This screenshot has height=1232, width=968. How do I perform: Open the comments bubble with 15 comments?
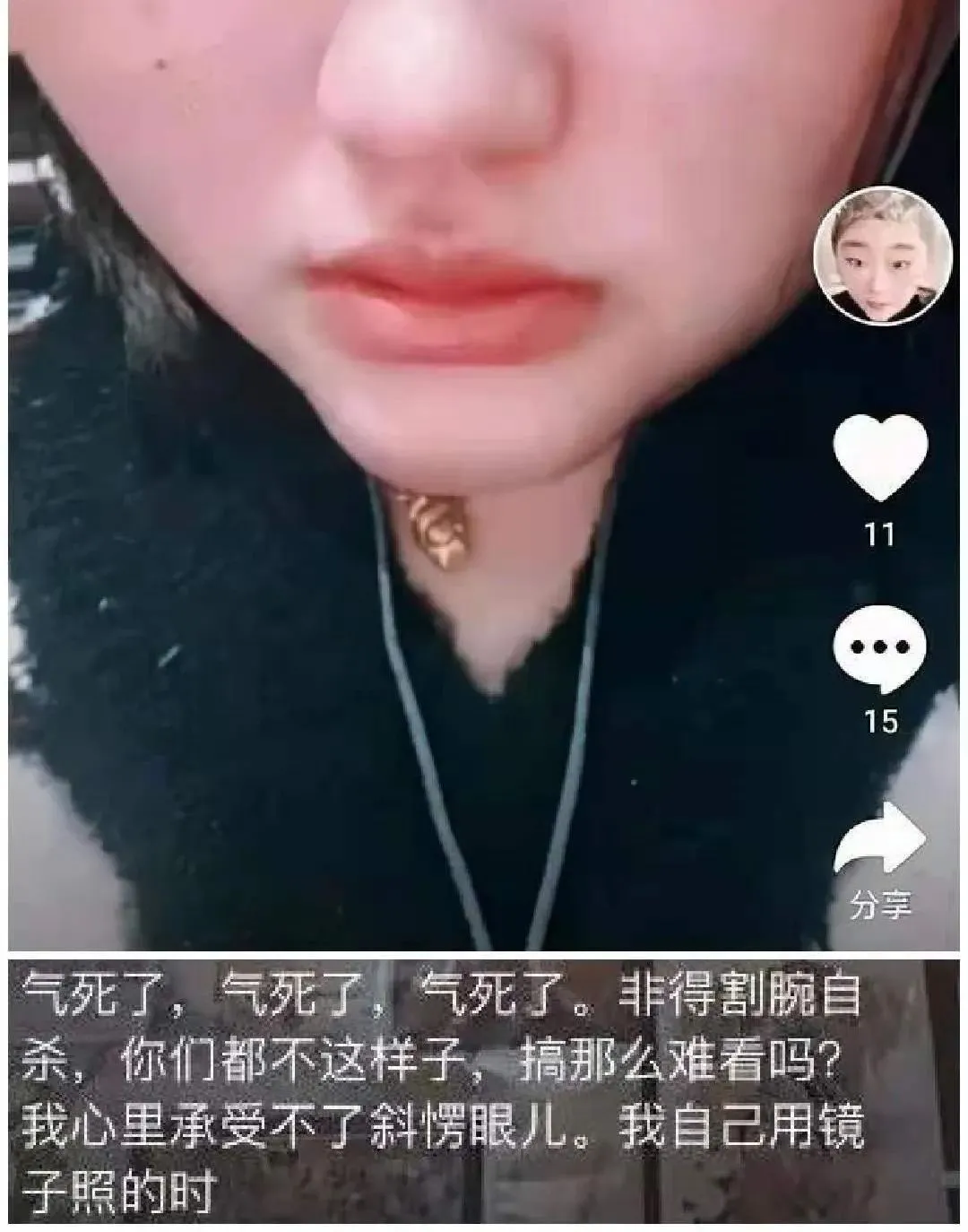879,650
